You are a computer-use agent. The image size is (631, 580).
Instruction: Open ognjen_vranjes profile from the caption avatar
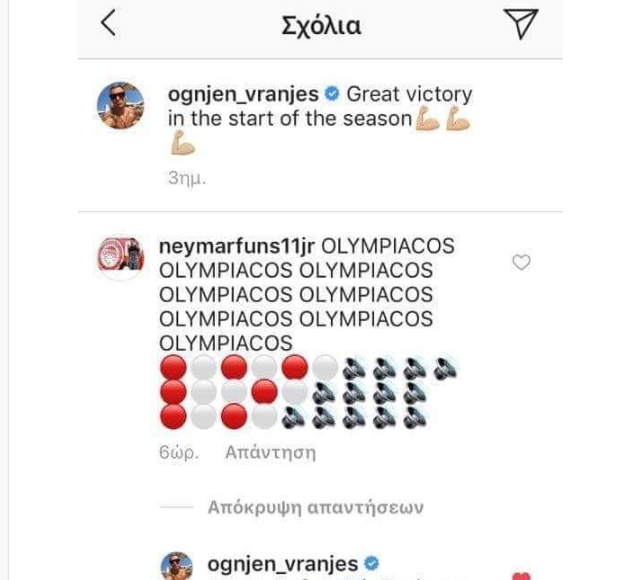point(120,104)
